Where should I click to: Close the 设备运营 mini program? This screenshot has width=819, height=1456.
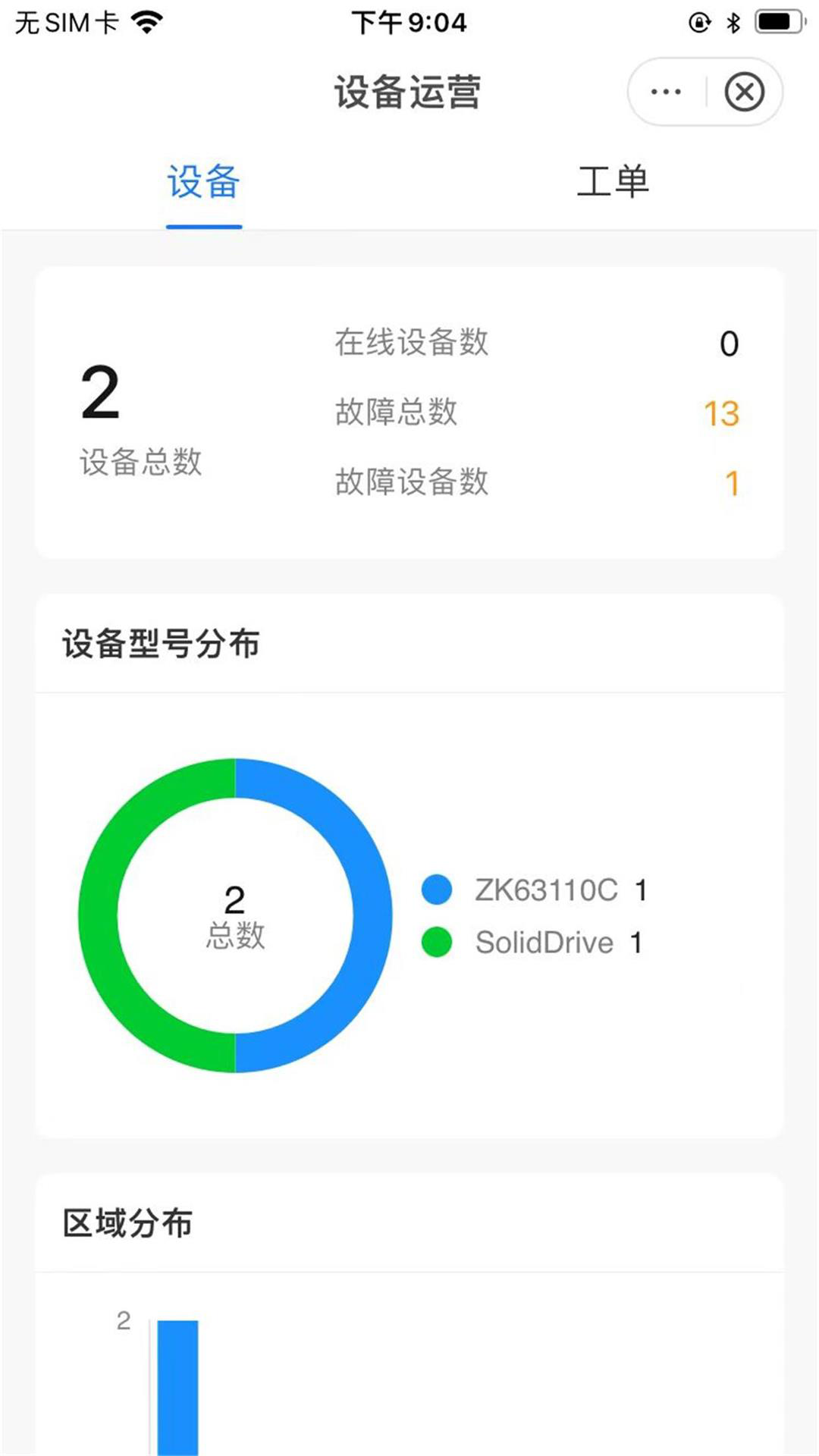[744, 93]
